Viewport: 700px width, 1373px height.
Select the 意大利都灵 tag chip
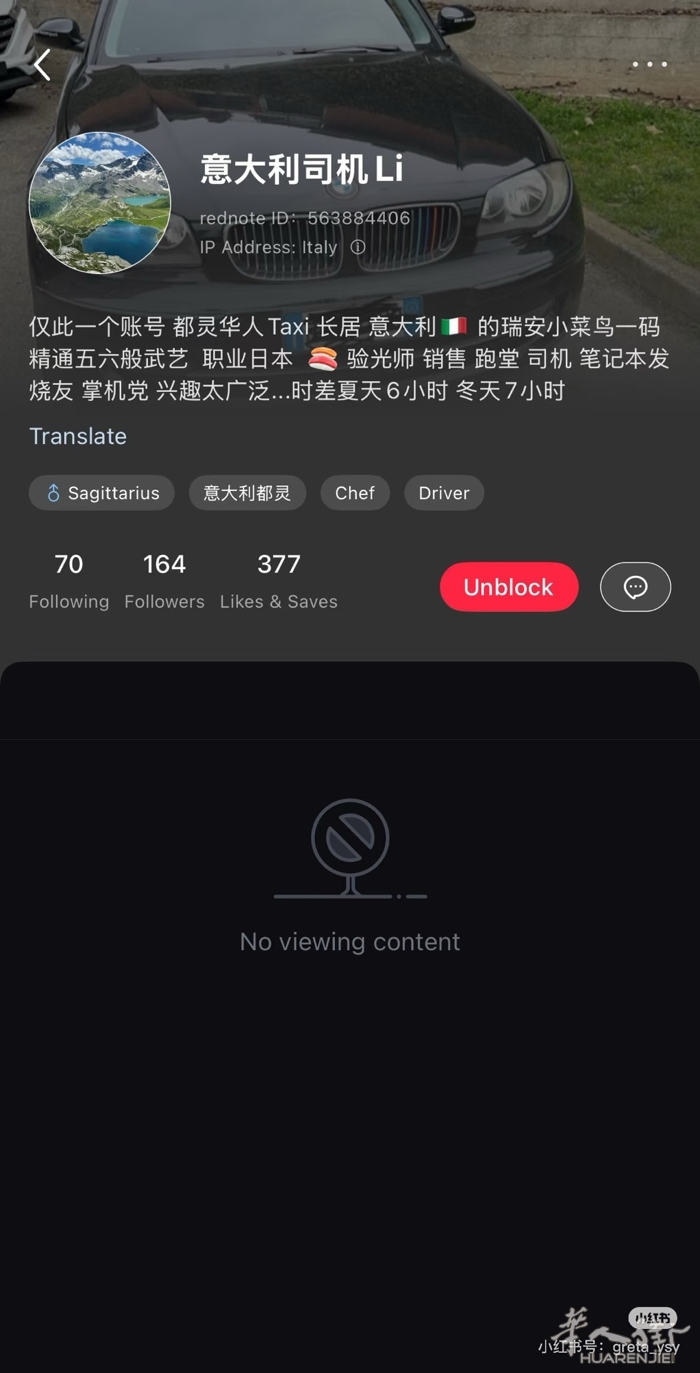[x=247, y=493]
